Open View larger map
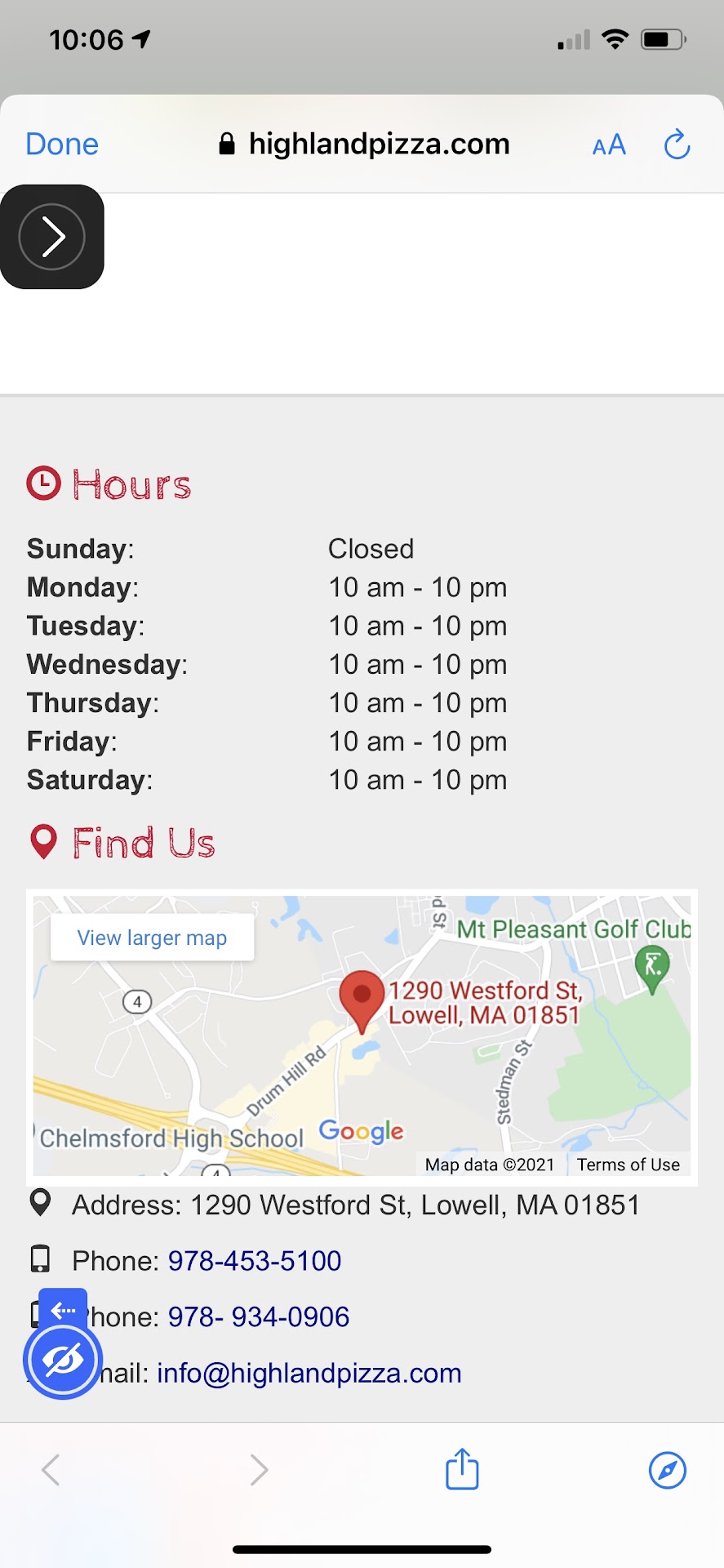Screen dimensions: 724x1568 click(x=152, y=938)
